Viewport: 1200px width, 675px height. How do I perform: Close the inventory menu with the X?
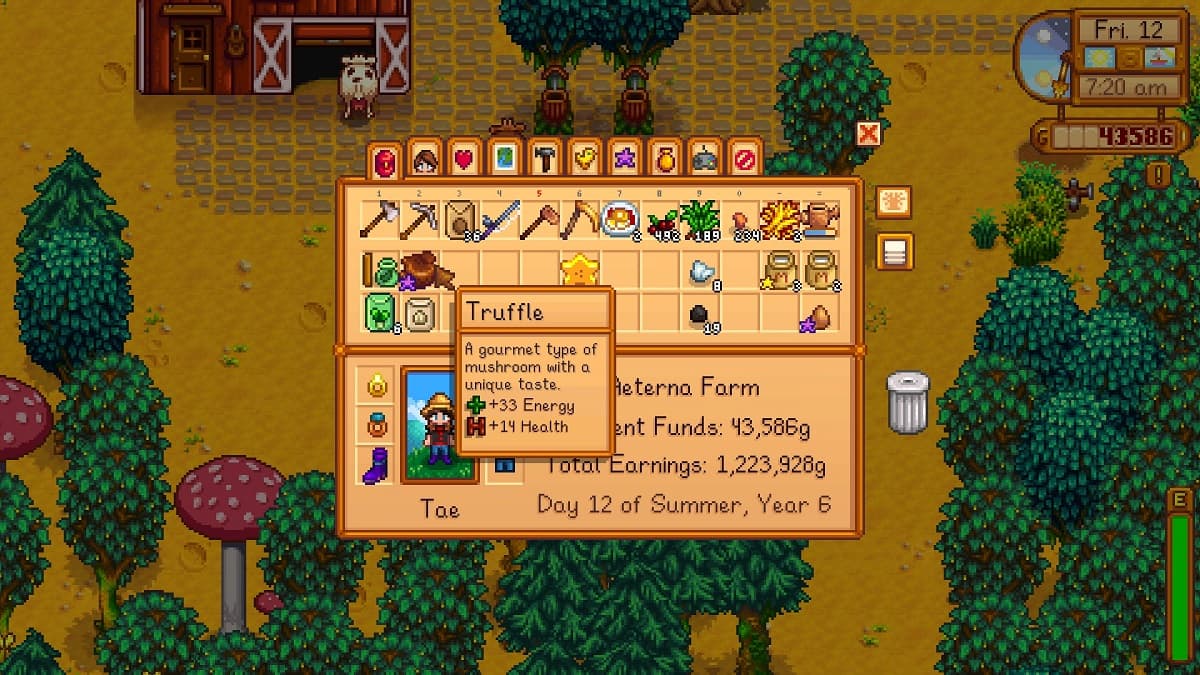coord(868,133)
